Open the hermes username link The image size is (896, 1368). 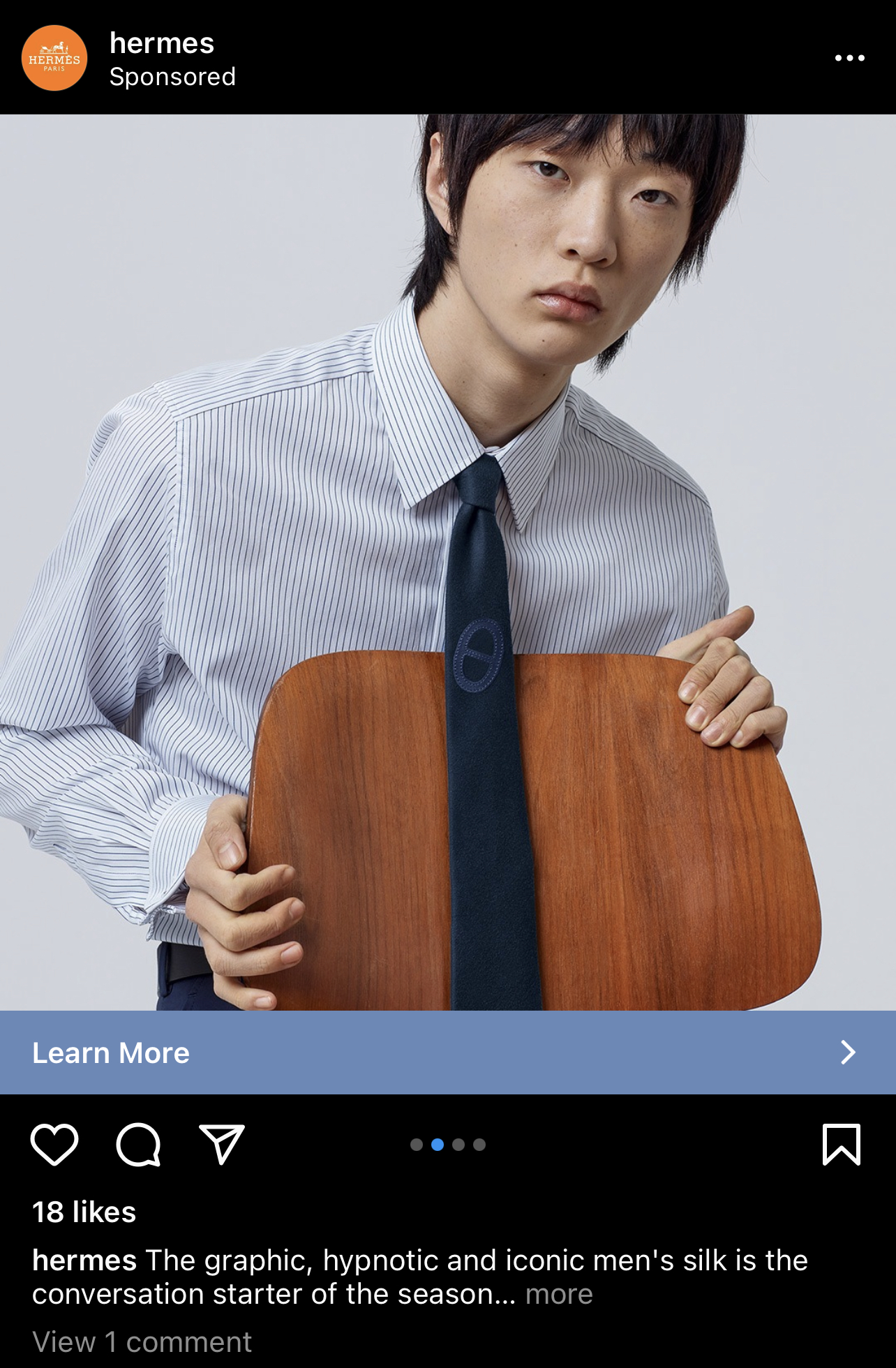coord(162,43)
